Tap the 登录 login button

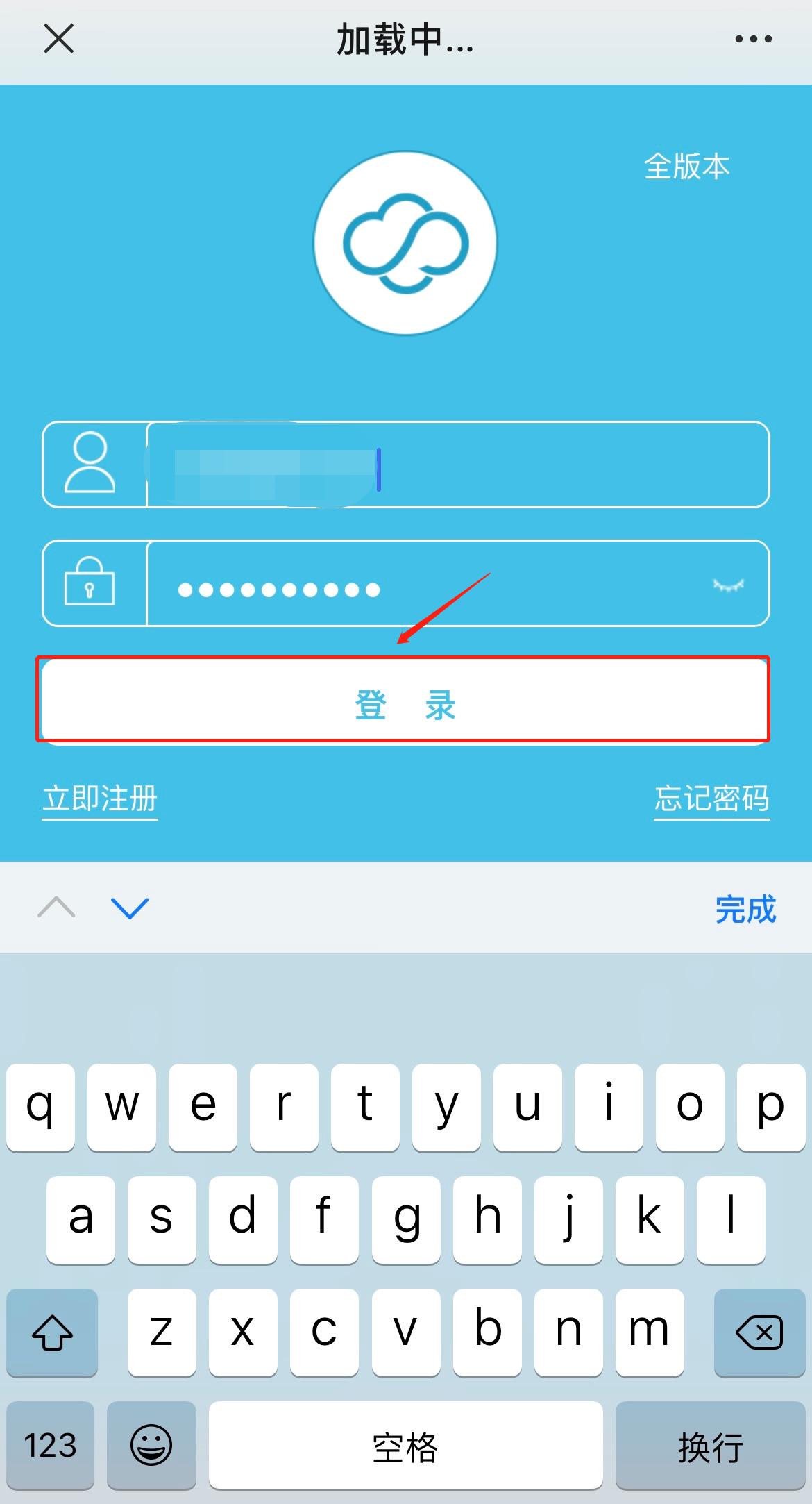click(405, 702)
